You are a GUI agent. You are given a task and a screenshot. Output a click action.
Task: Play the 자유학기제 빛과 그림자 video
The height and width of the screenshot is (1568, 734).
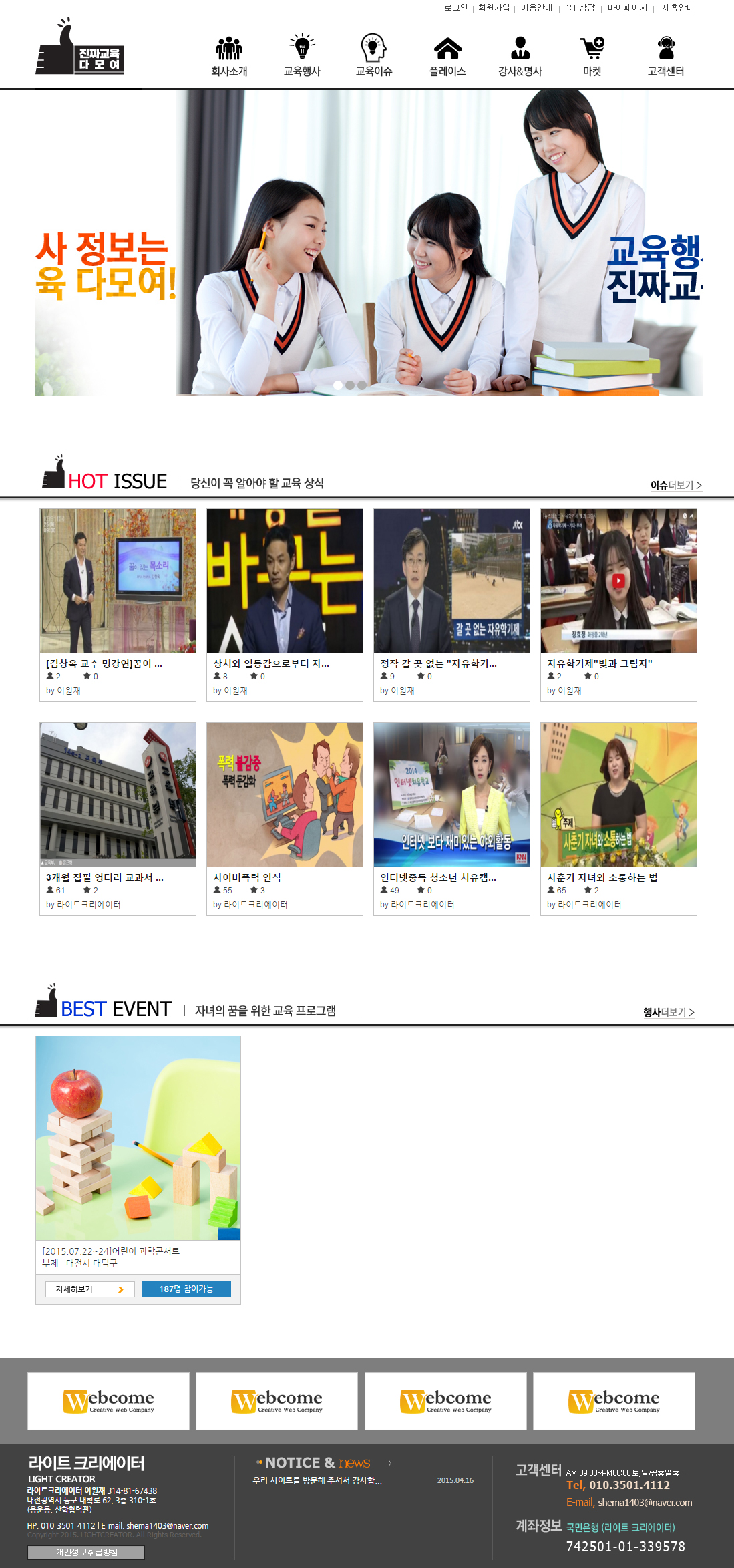618,581
